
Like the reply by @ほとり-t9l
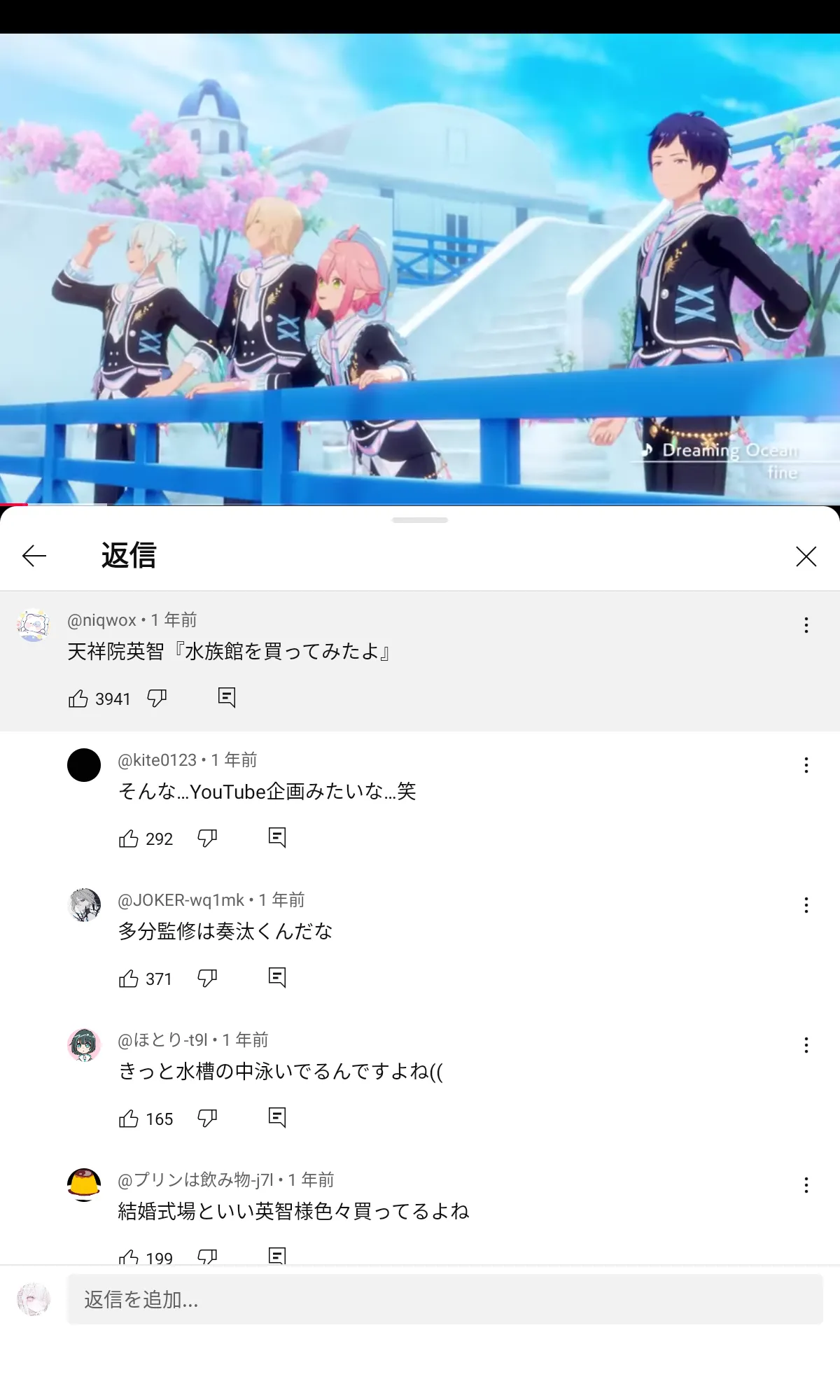pos(129,1118)
